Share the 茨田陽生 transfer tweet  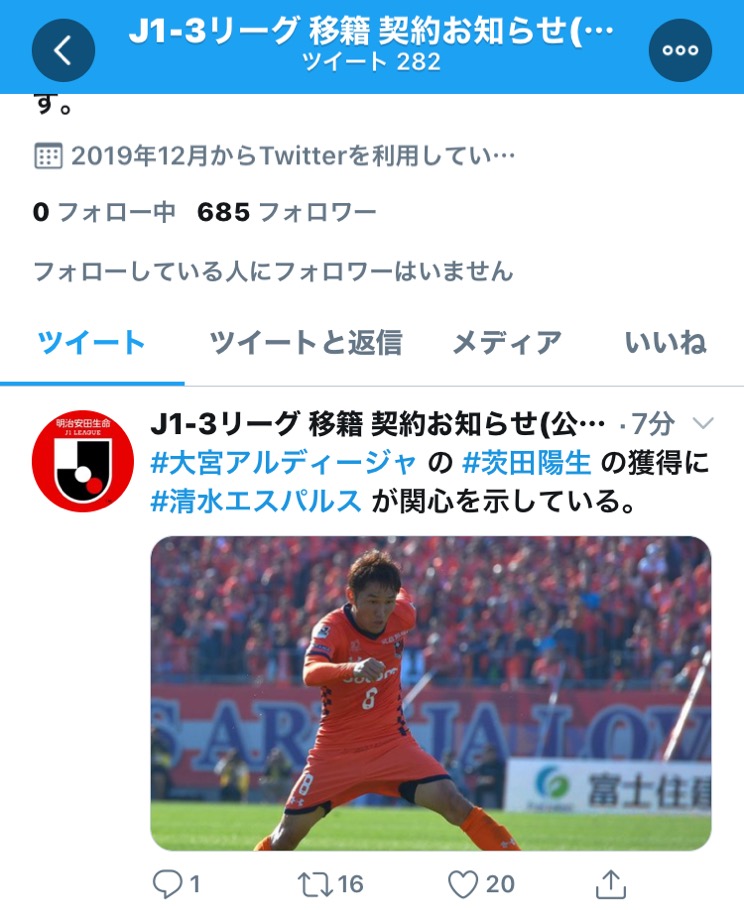click(610, 884)
